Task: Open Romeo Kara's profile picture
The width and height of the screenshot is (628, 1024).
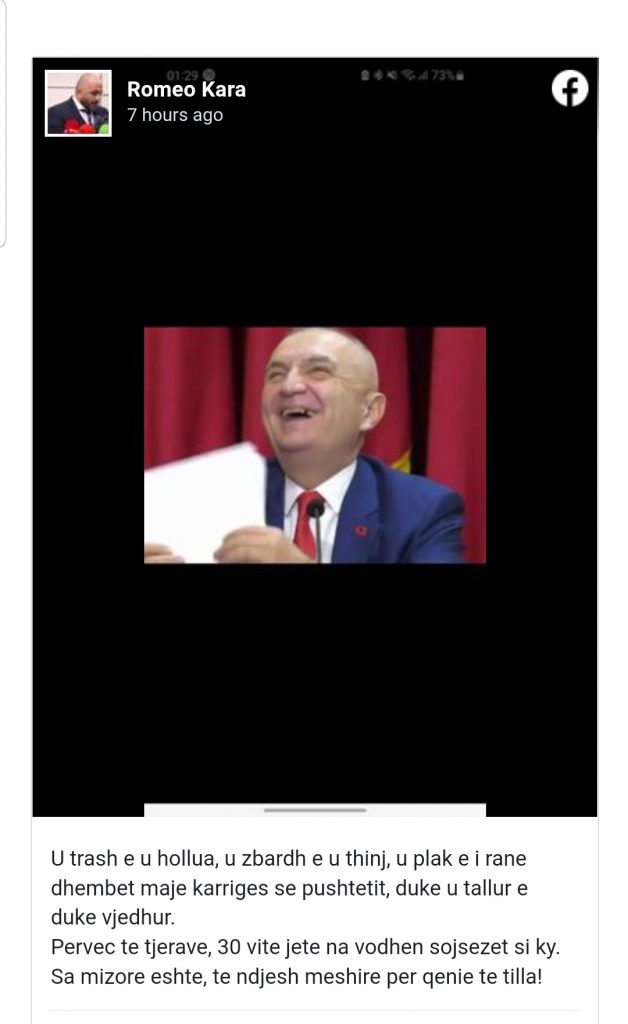Action: click(x=79, y=103)
